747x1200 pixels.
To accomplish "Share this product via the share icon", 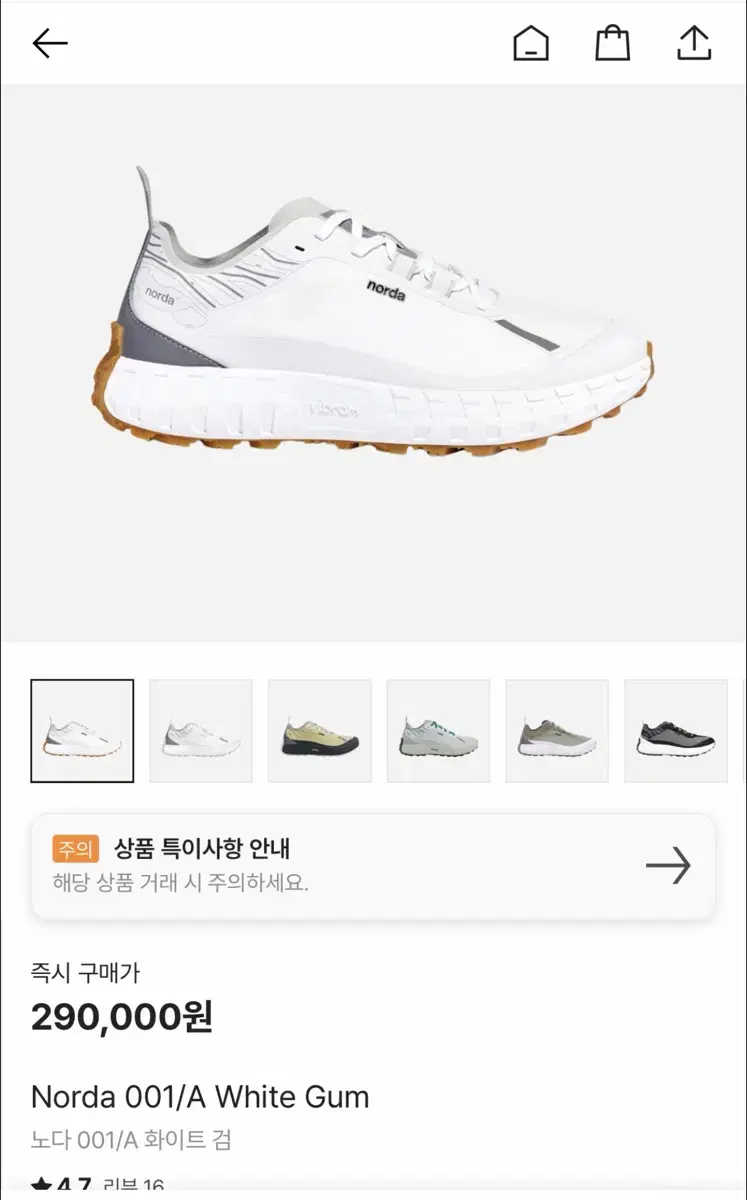I will (694, 43).
